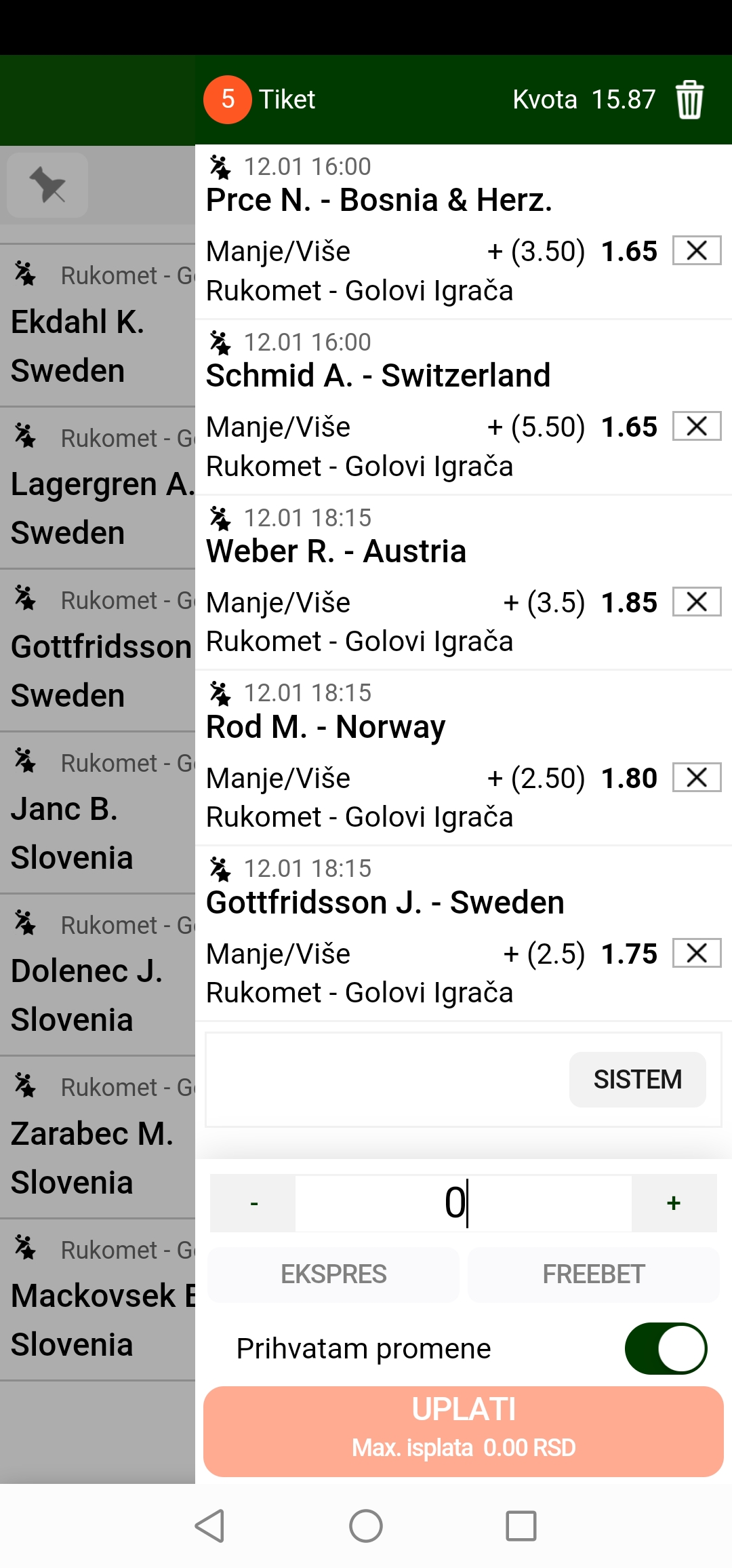Focus the stake amount field
732x1568 pixels.
coord(463,1203)
